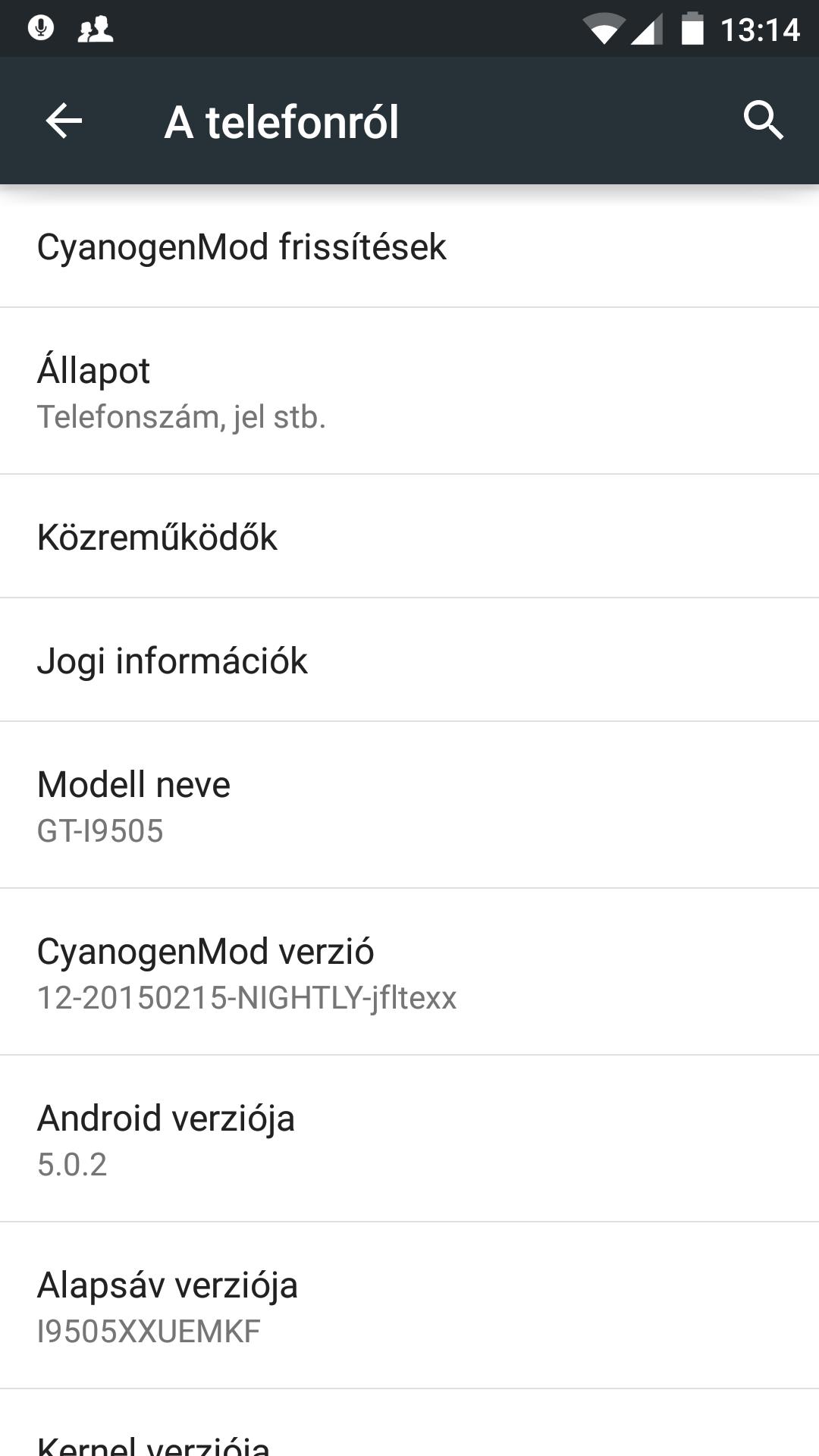This screenshot has height=1456, width=819.
Task: Open Jogi információk
Action: pyautogui.click(x=409, y=661)
